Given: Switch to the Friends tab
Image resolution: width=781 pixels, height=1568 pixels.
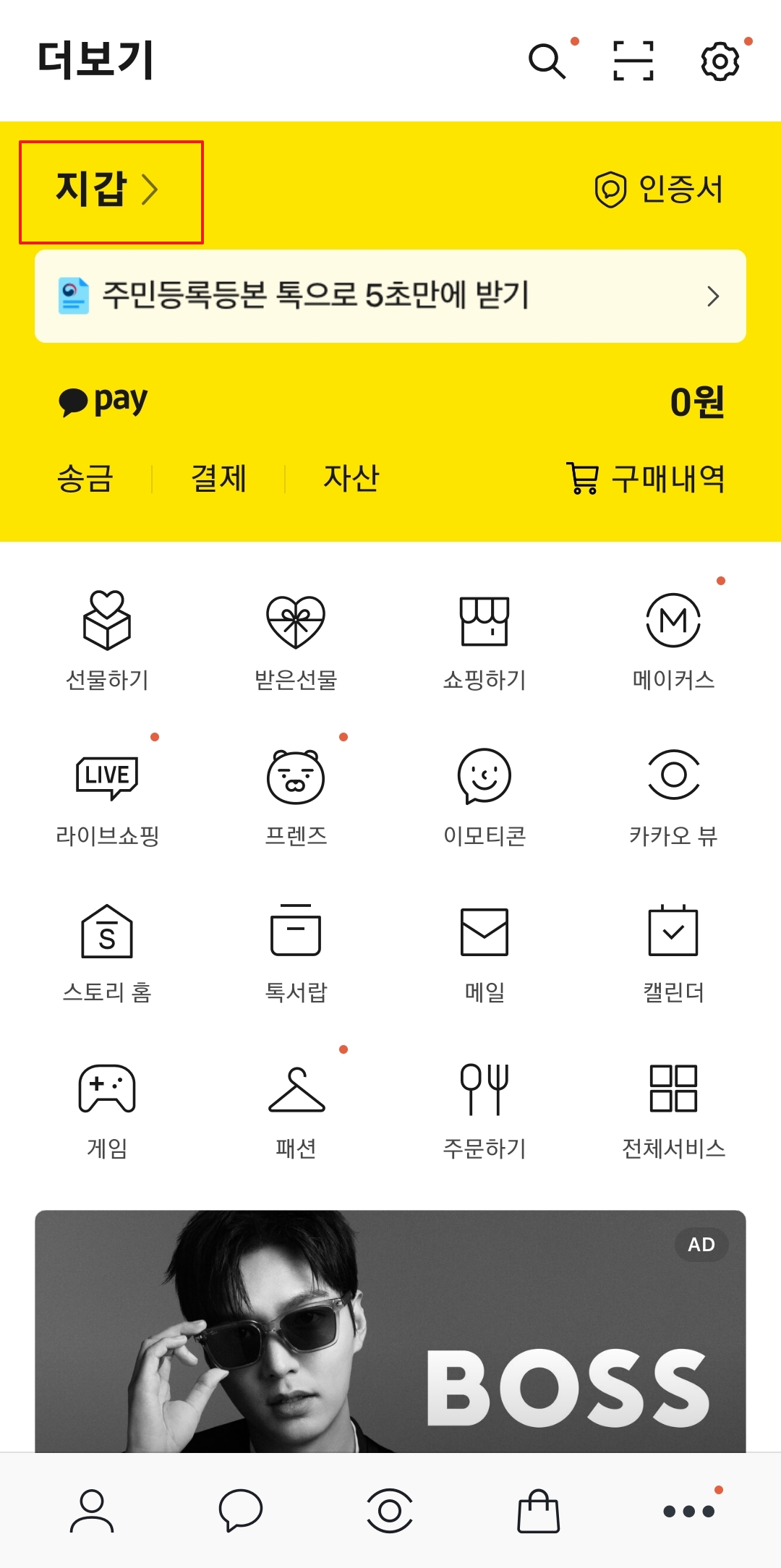Looking at the screenshot, I should pos(93,1512).
